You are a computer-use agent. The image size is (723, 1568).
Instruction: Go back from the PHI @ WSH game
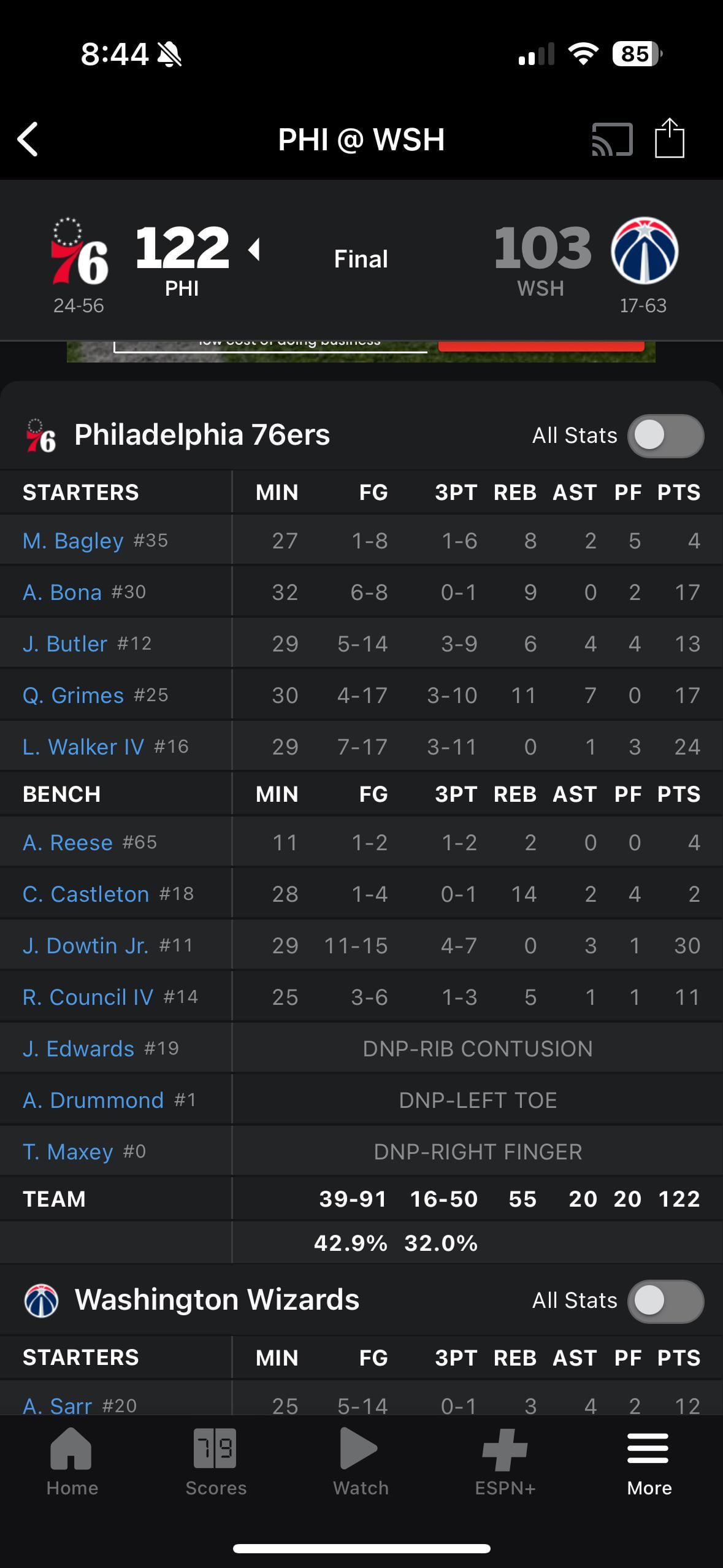tap(28, 139)
